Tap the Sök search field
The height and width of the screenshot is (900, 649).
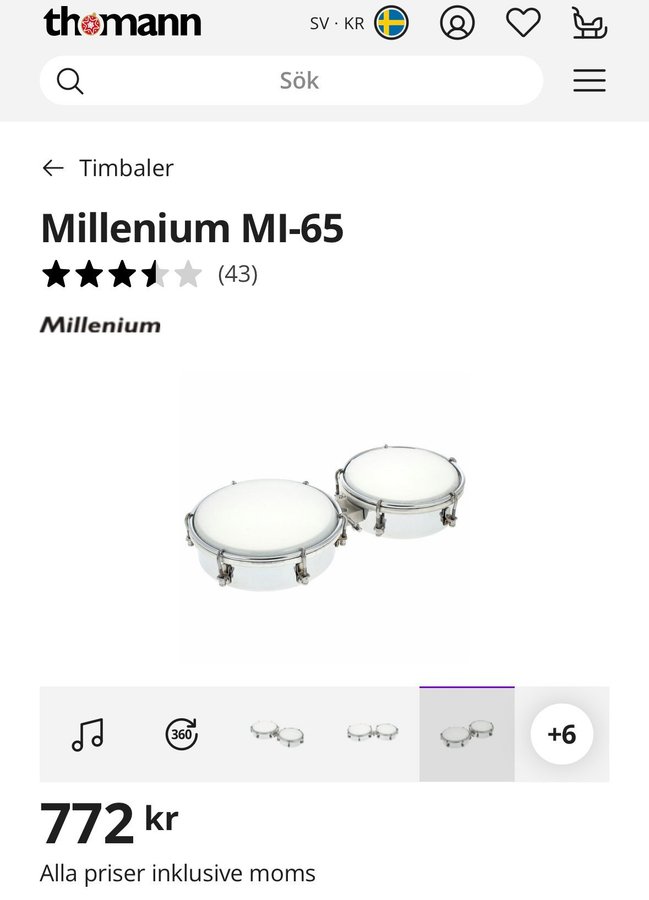tap(298, 81)
